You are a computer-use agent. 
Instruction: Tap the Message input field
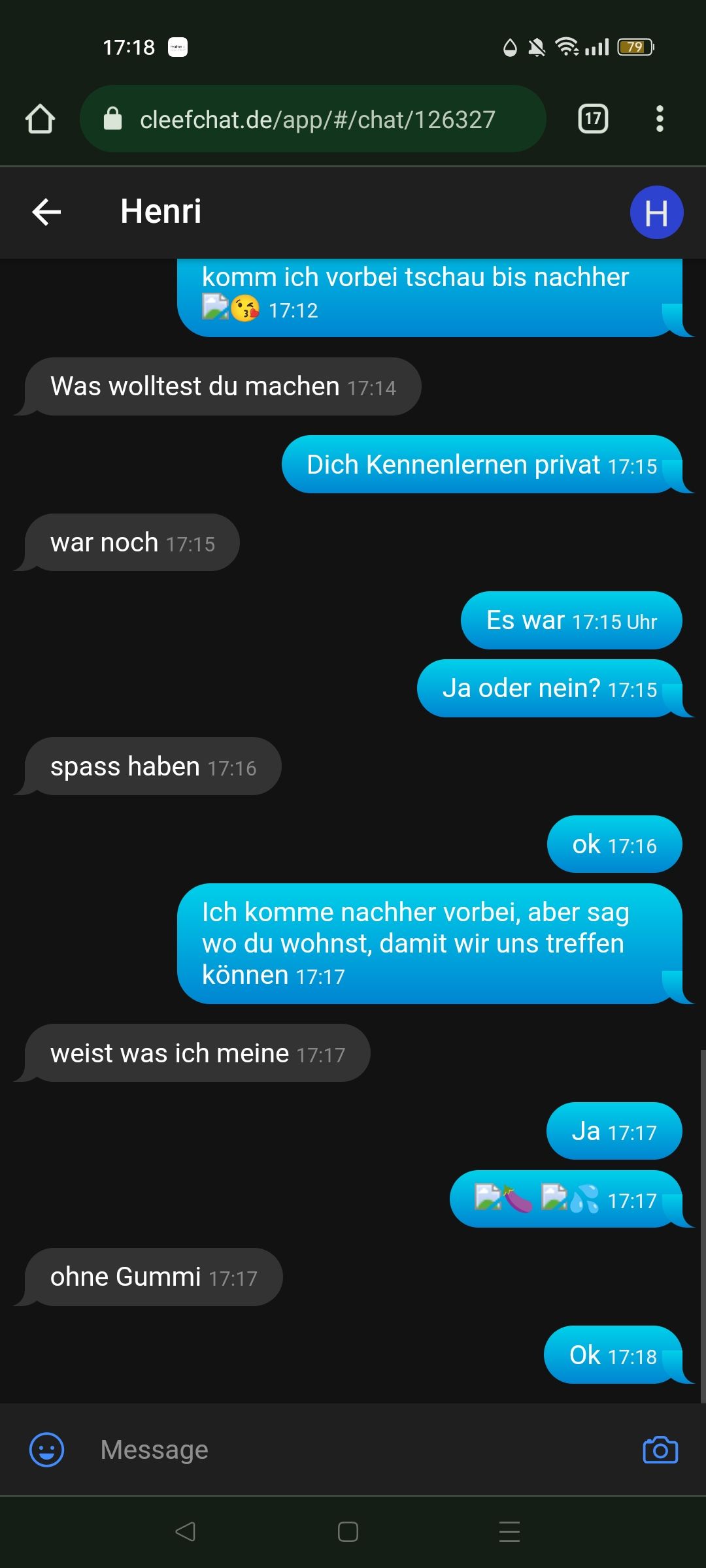click(353, 1450)
